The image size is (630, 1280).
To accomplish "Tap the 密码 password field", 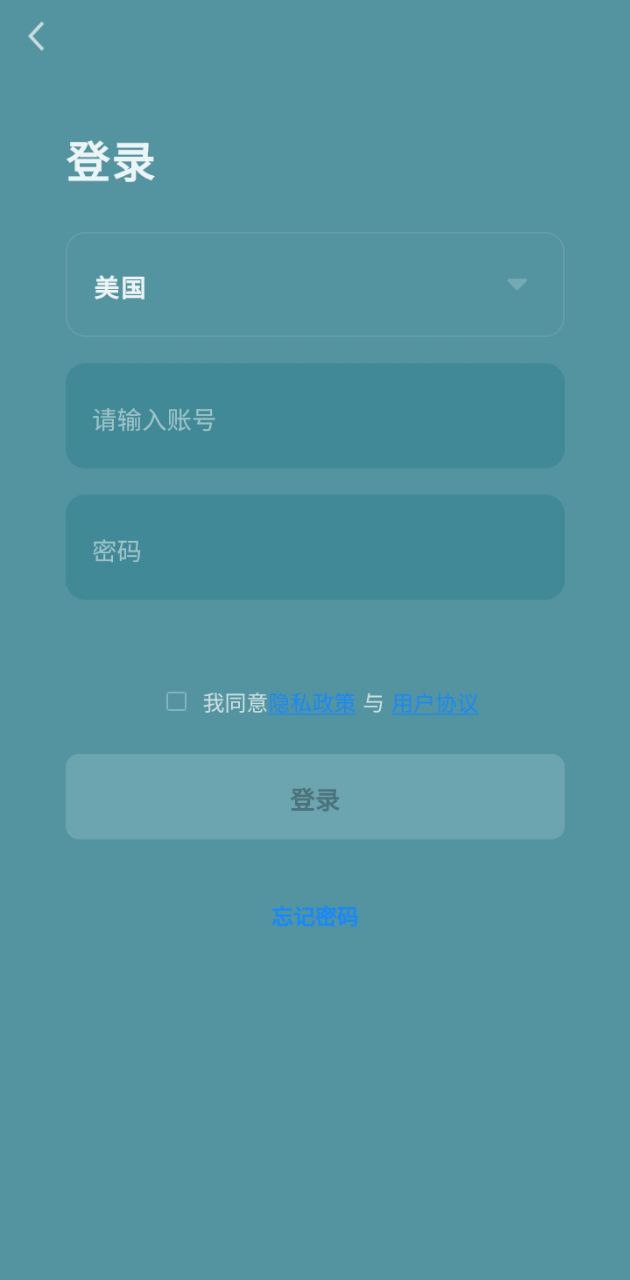I will click(315, 547).
